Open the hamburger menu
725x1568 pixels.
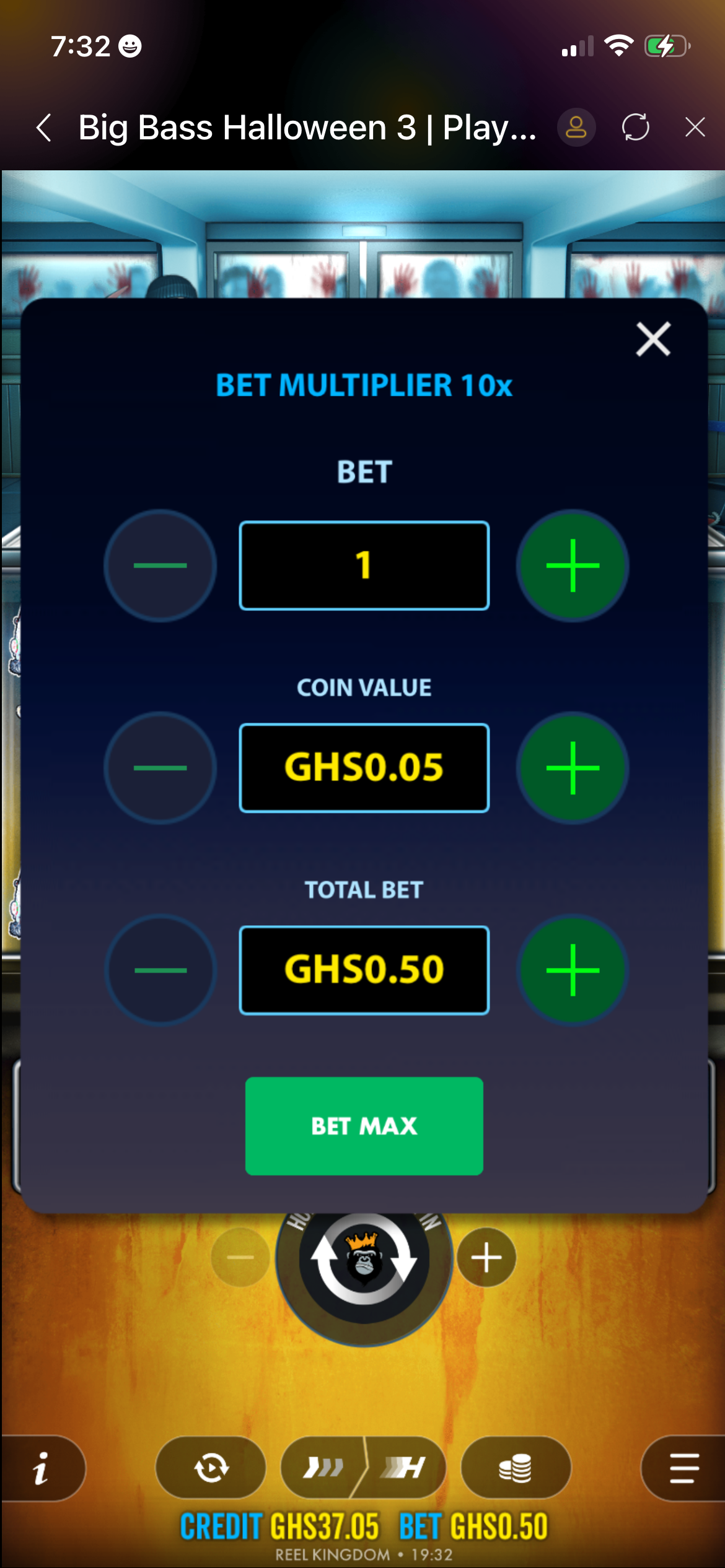point(684,1468)
